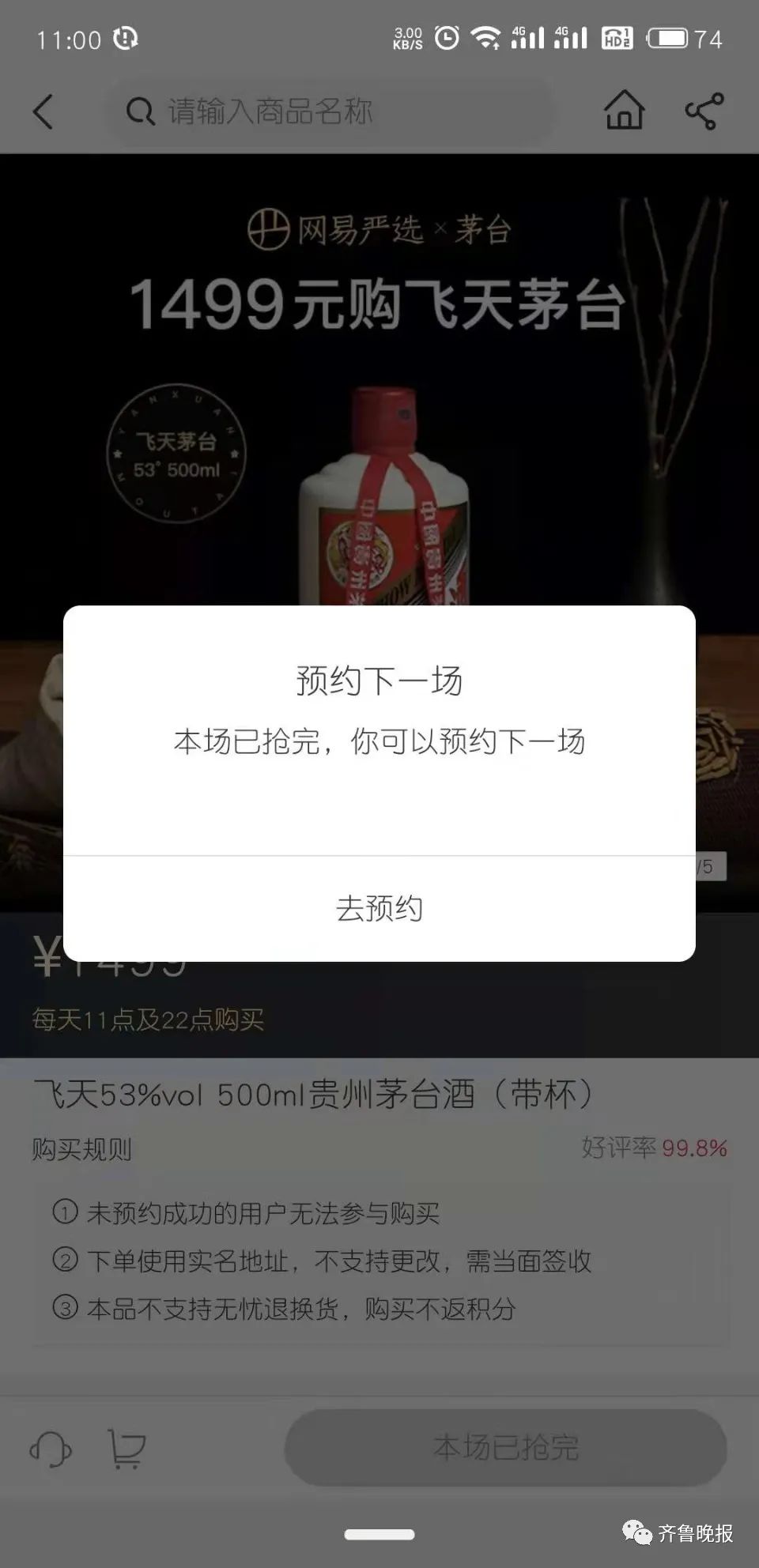Image resolution: width=759 pixels, height=1568 pixels.
Task: Tap 去预约 to reserve next session
Action: click(x=379, y=908)
